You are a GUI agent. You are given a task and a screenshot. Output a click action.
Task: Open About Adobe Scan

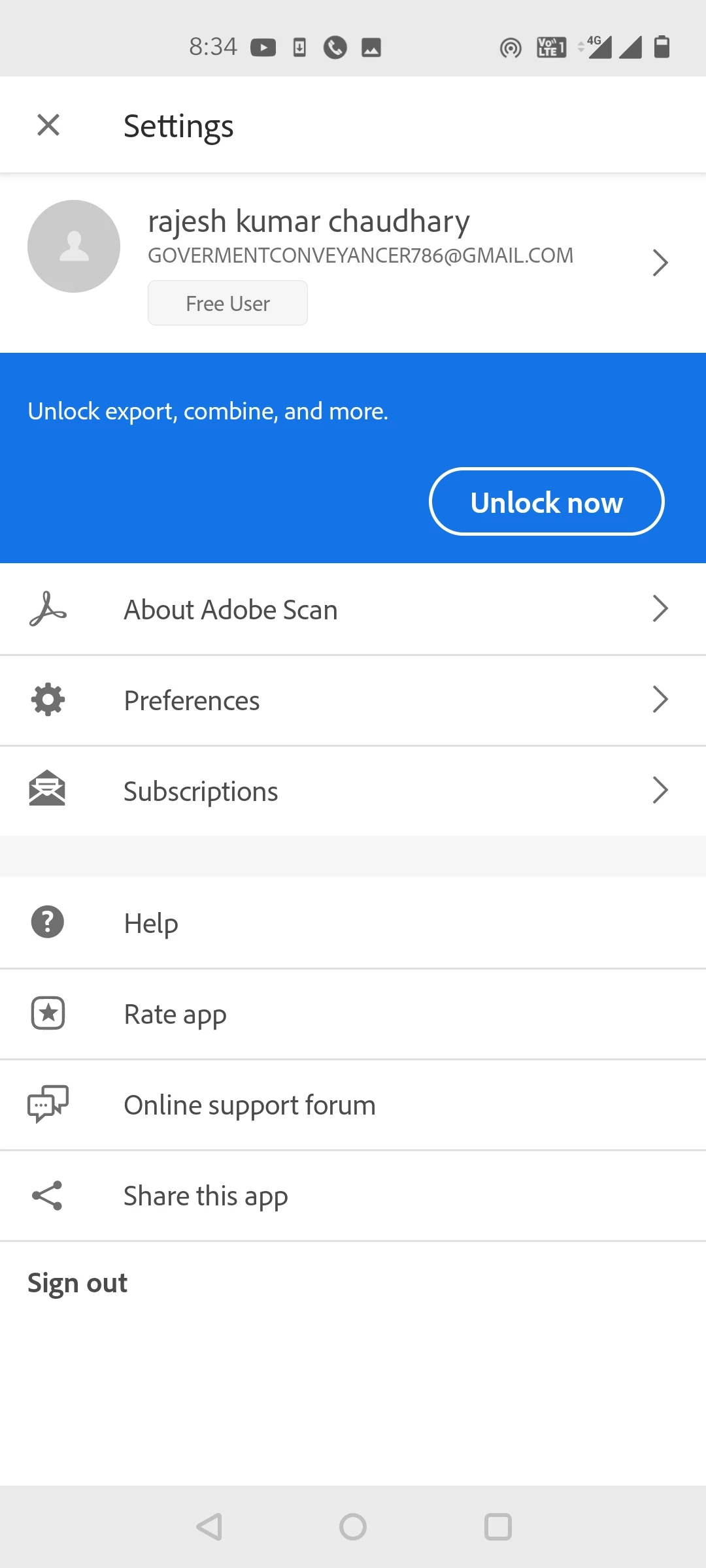click(353, 609)
